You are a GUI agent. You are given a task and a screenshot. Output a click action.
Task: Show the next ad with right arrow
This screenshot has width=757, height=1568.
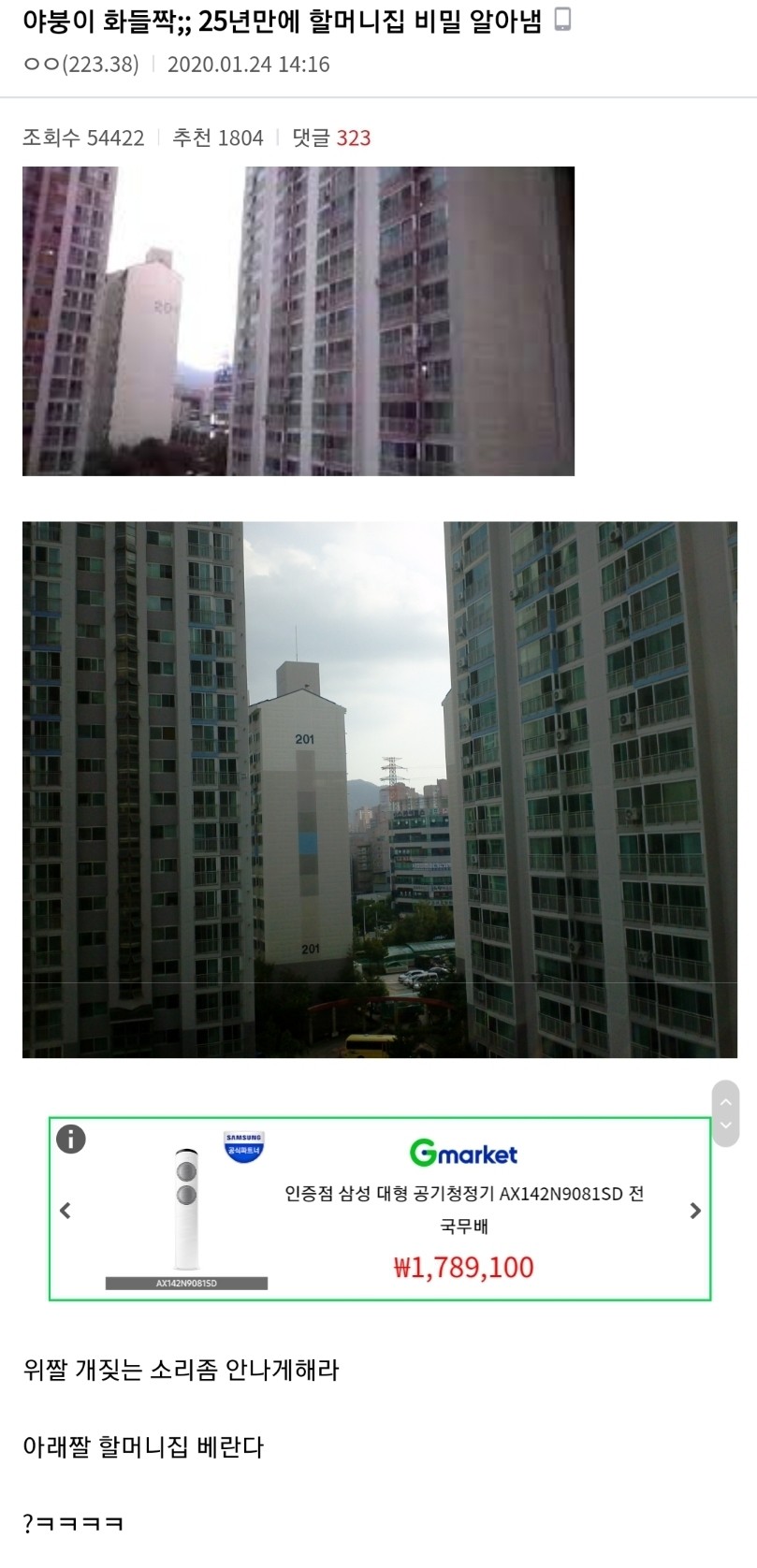coord(694,1211)
